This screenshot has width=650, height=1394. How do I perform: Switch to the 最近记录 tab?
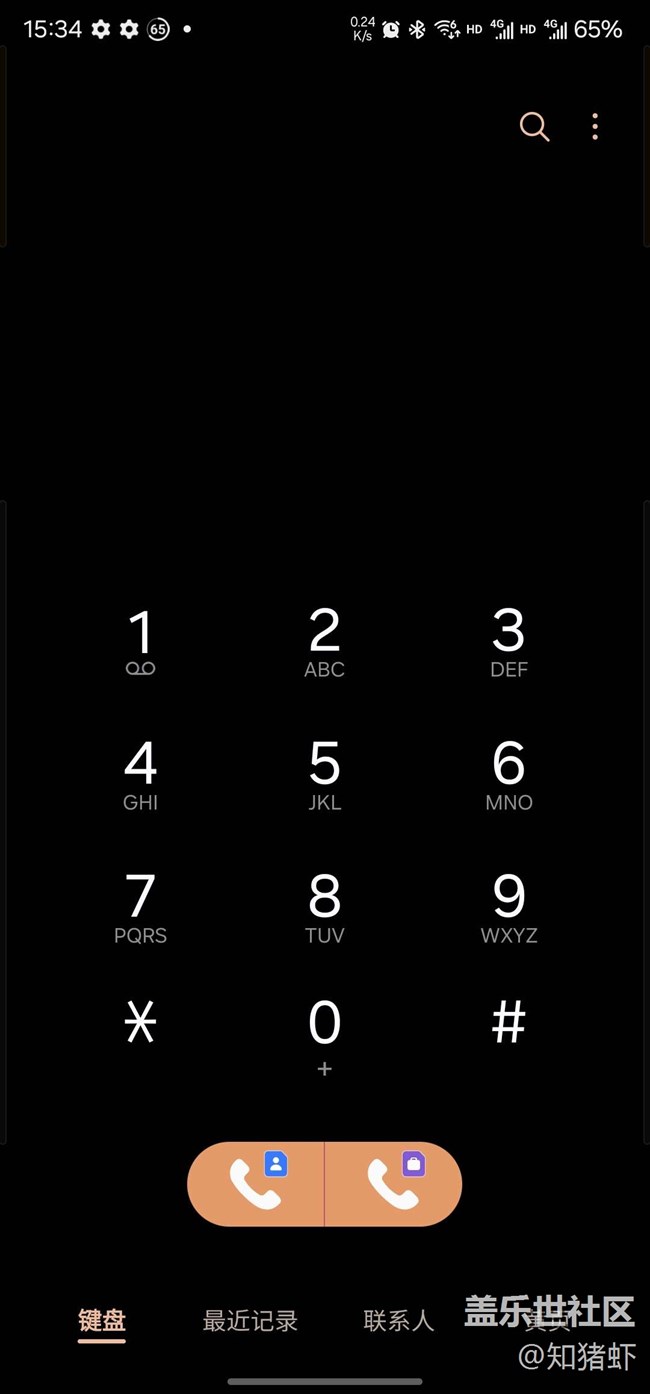(x=250, y=1321)
